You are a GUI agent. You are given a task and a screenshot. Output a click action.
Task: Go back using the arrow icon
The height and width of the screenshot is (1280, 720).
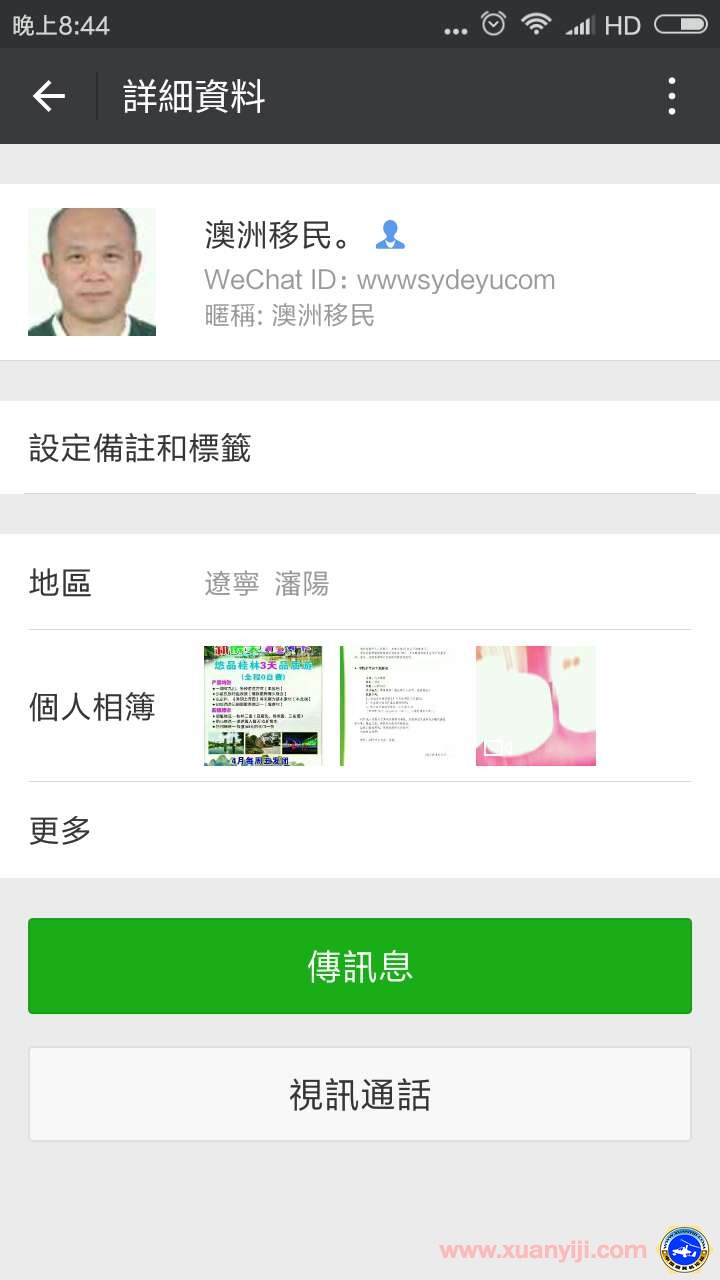(48, 96)
